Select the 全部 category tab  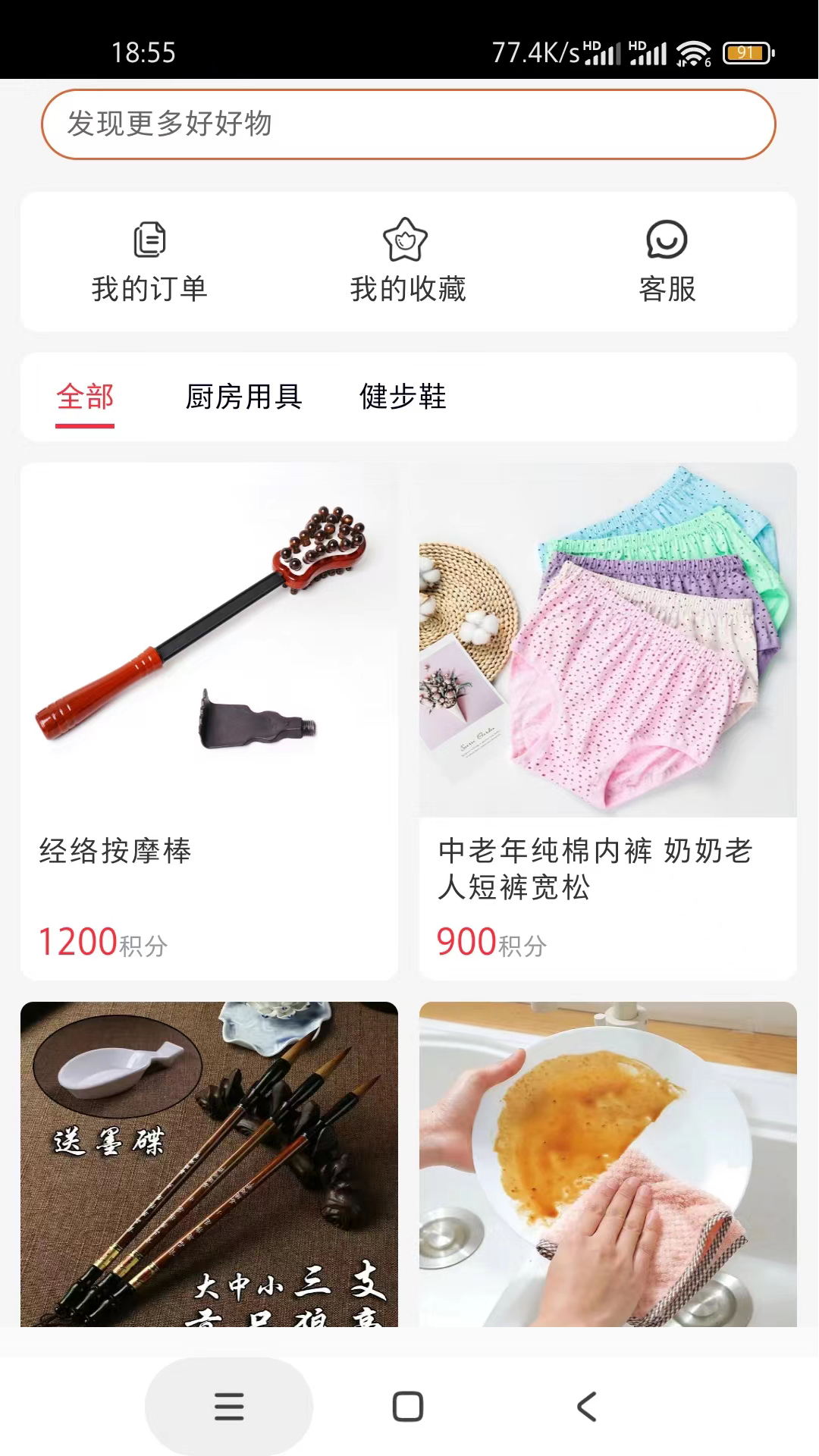85,395
